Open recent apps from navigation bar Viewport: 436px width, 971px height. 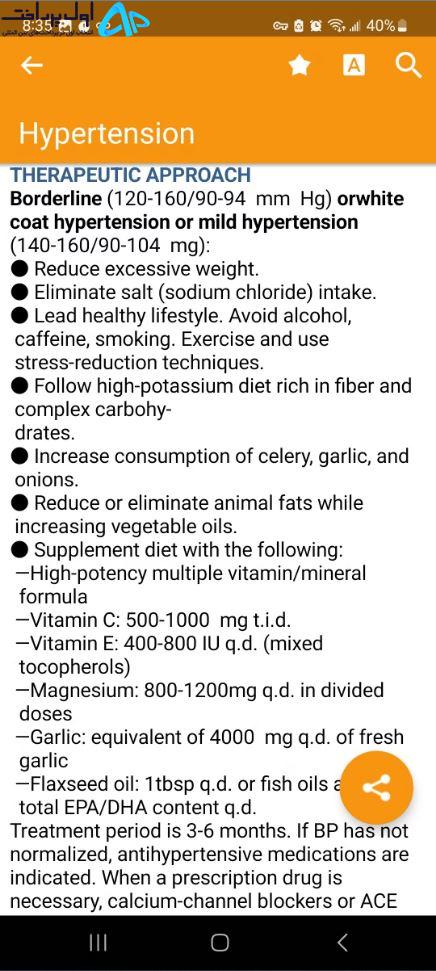[98, 943]
